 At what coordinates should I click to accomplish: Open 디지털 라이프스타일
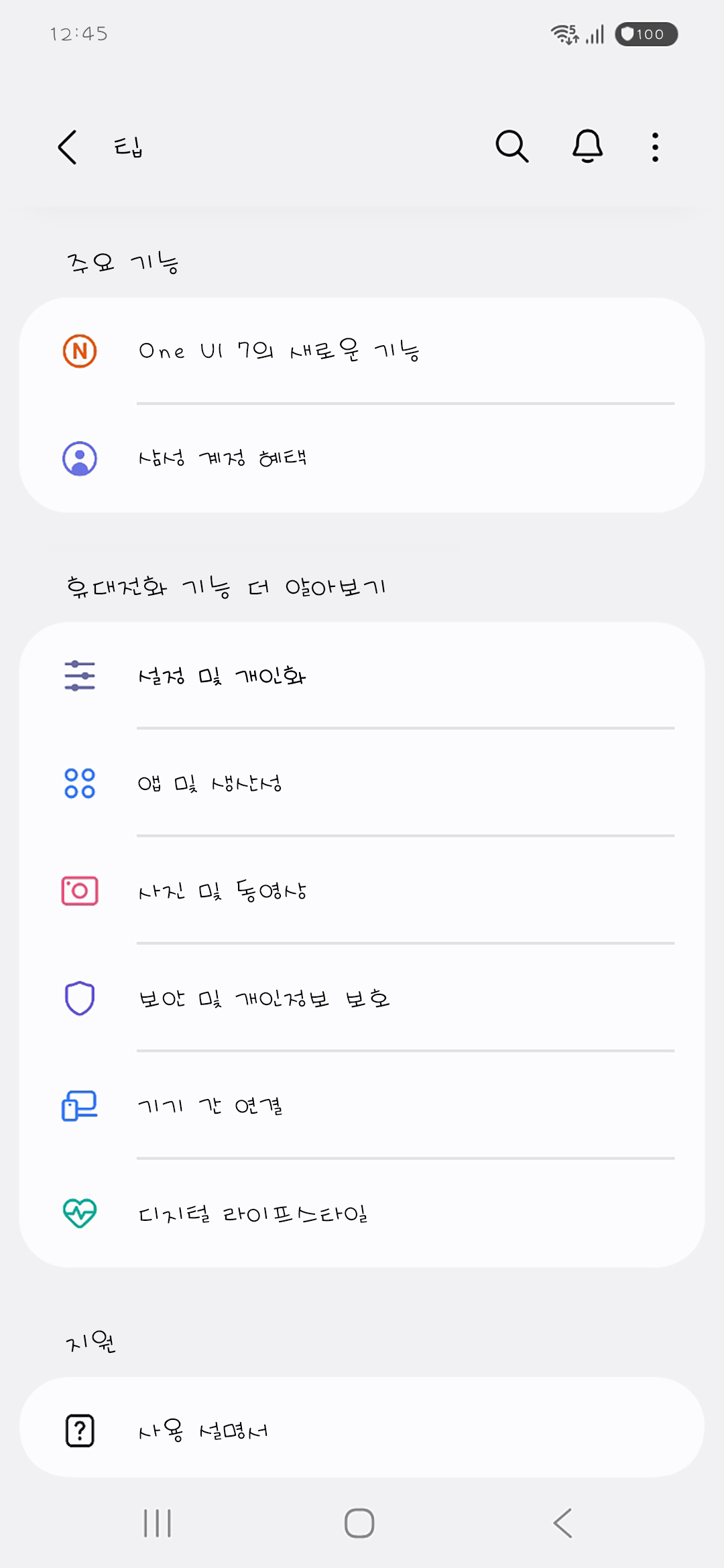click(x=362, y=1213)
